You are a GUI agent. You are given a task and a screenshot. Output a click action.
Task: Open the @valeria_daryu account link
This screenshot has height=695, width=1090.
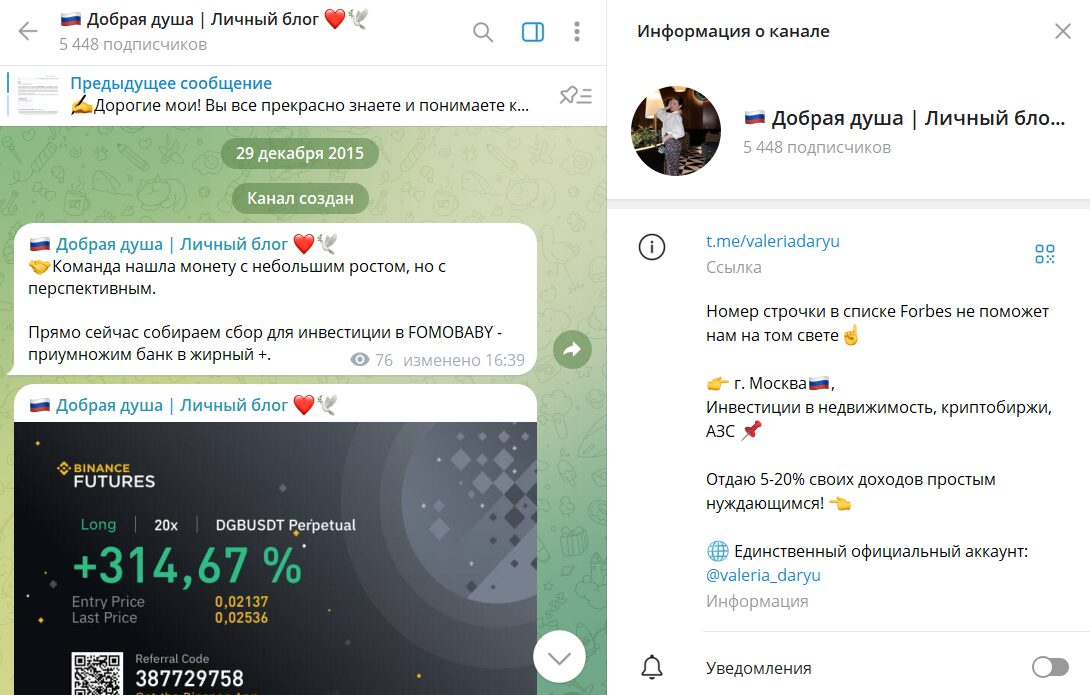click(763, 575)
